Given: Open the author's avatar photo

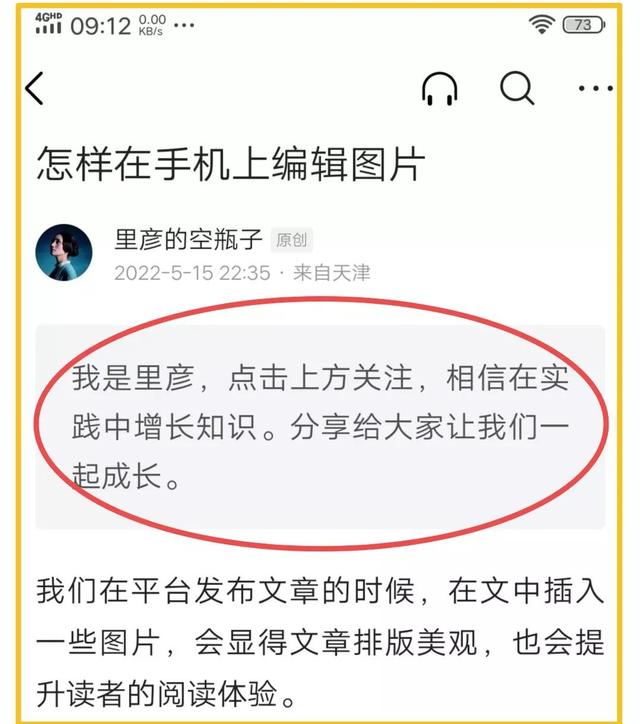Looking at the screenshot, I should pos(65,253).
